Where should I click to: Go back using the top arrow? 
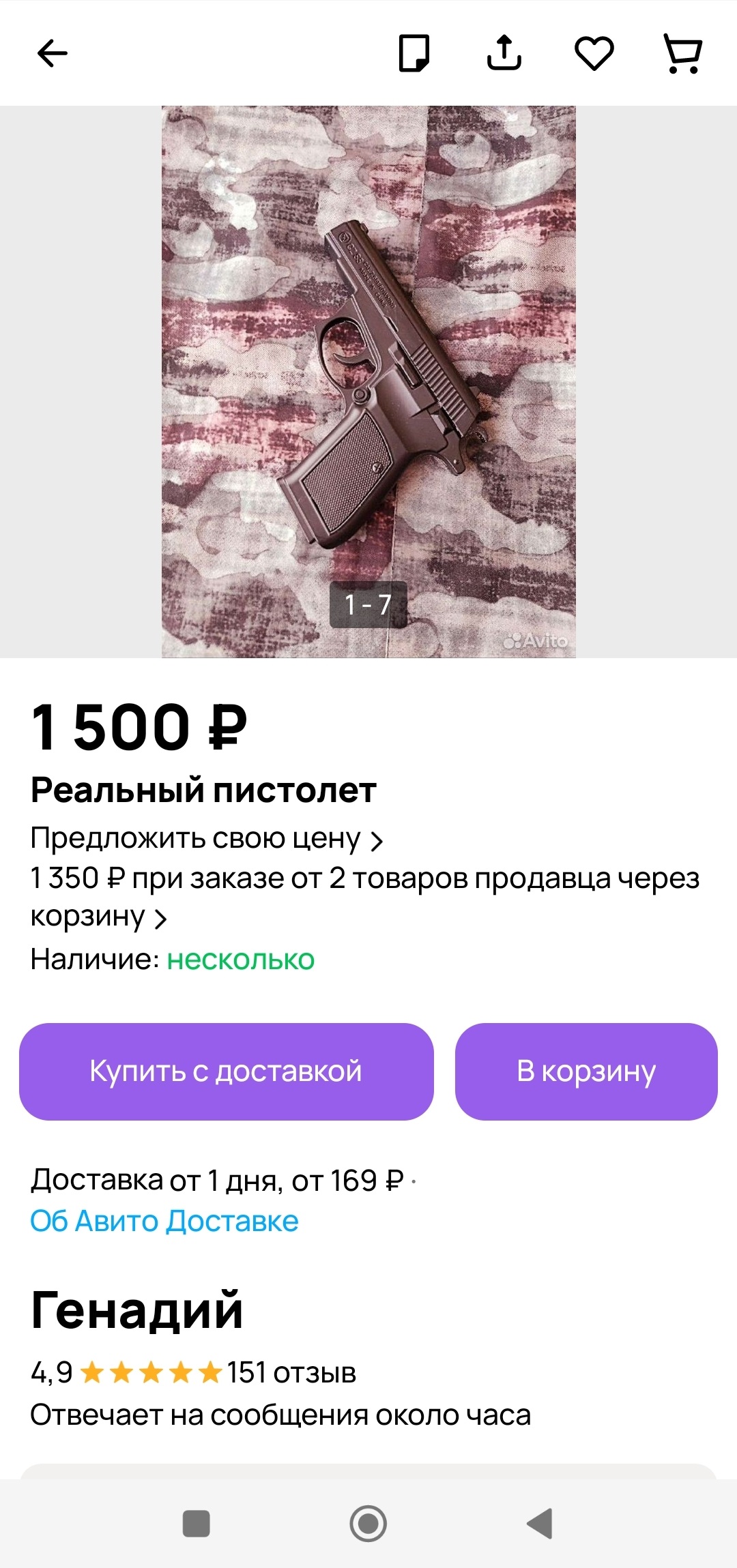(x=52, y=53)
